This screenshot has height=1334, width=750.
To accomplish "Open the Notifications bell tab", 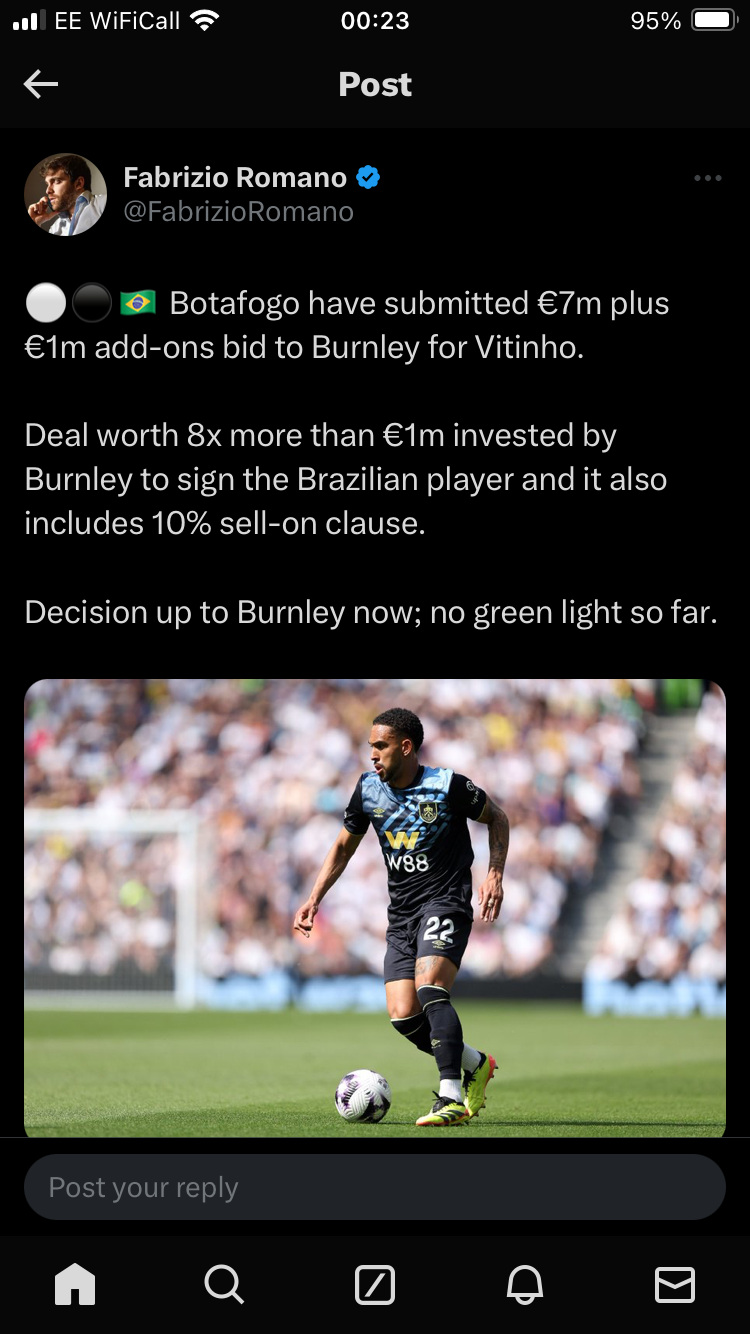I will tap(525, 1284).
